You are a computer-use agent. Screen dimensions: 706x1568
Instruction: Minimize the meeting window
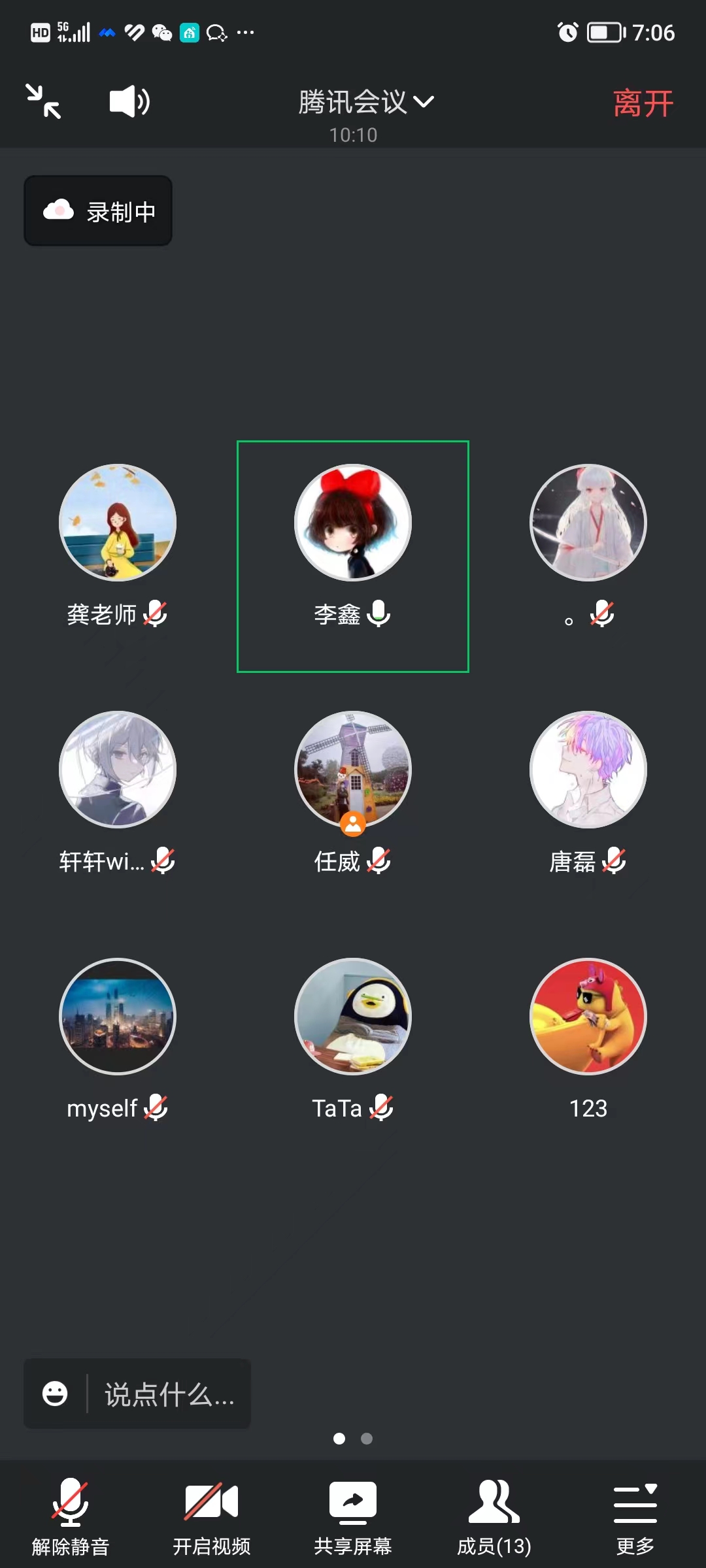pos(43,101)
